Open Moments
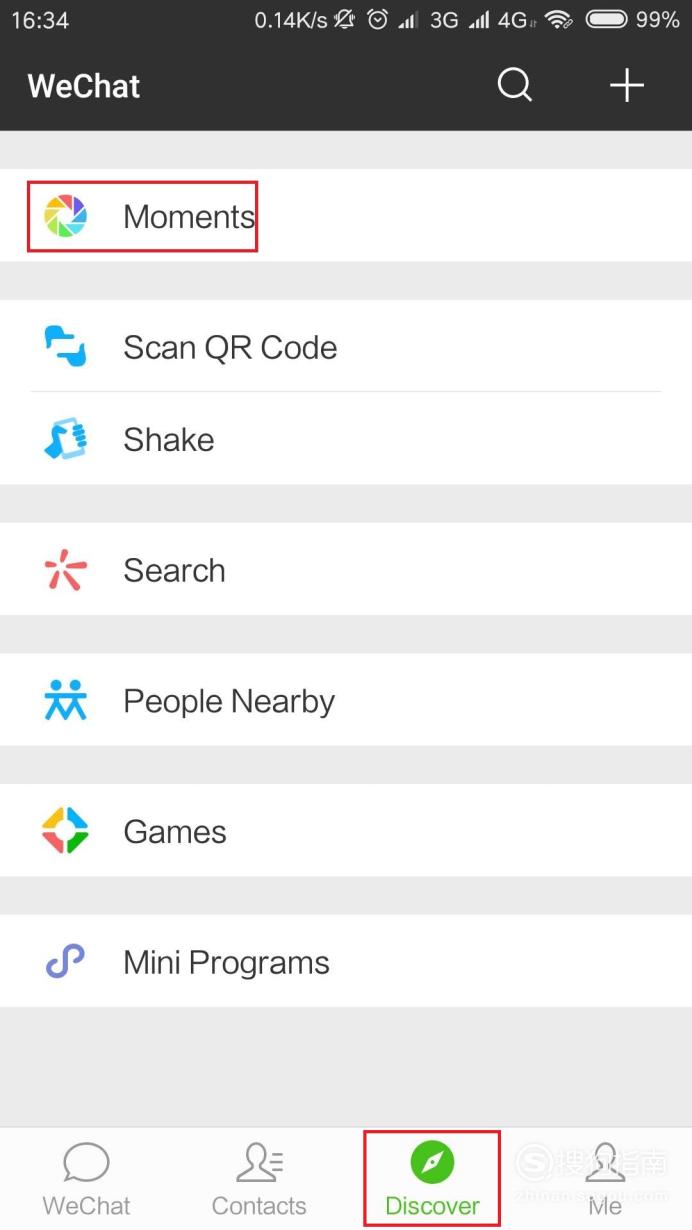 point(346,216)
